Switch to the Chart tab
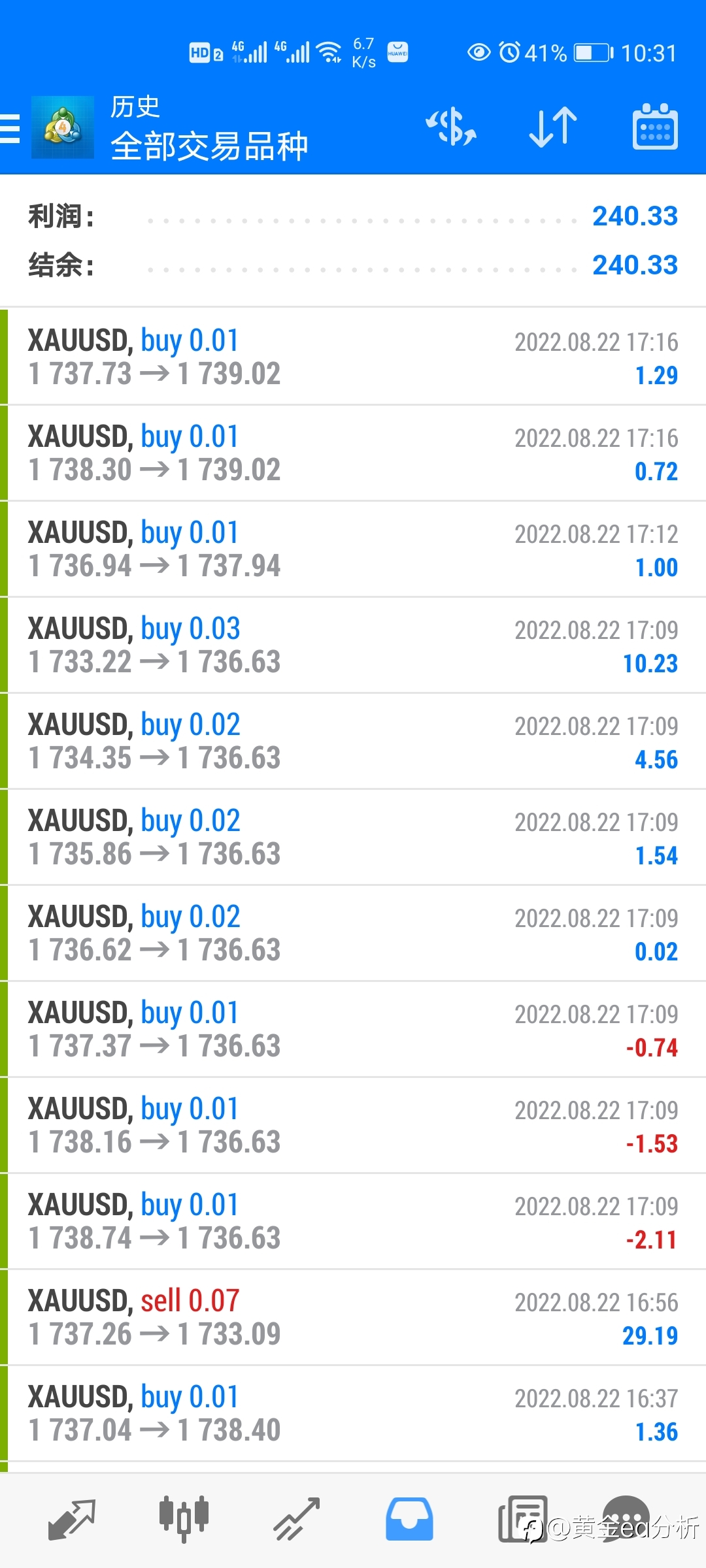 tap(184, 1519)
